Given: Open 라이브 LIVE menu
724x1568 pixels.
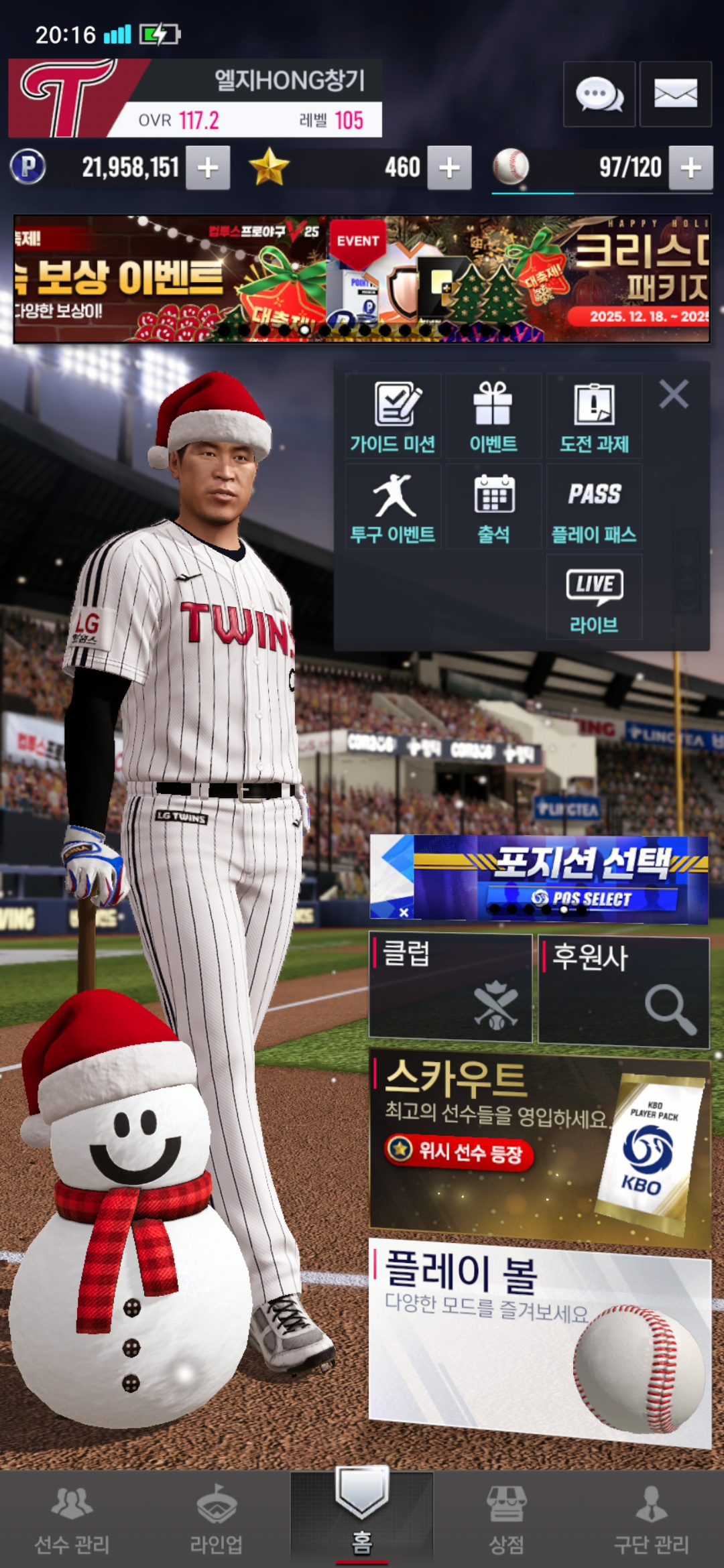Looking at the screenshot, I should 594,598.
